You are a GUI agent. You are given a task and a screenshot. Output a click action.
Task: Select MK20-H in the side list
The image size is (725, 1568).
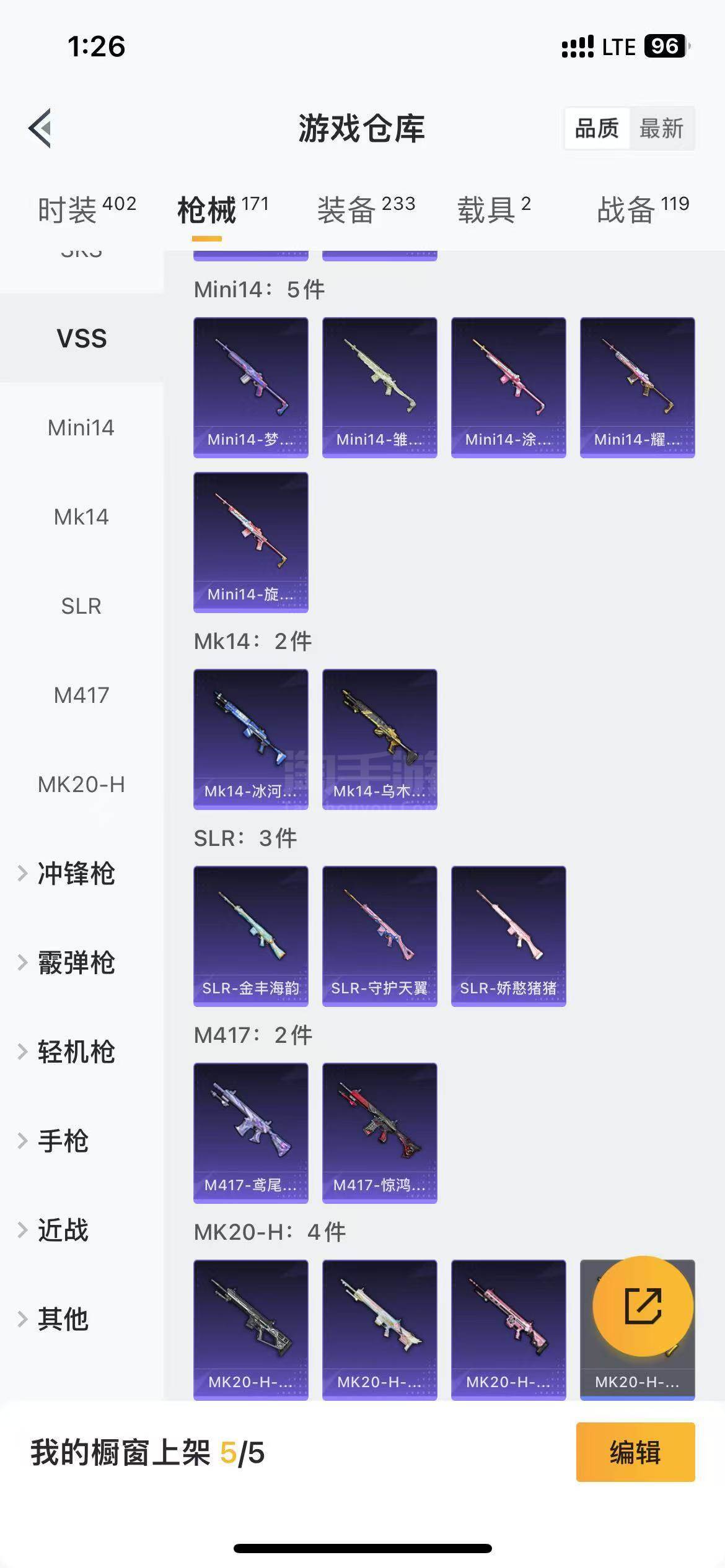pos(81,784)
